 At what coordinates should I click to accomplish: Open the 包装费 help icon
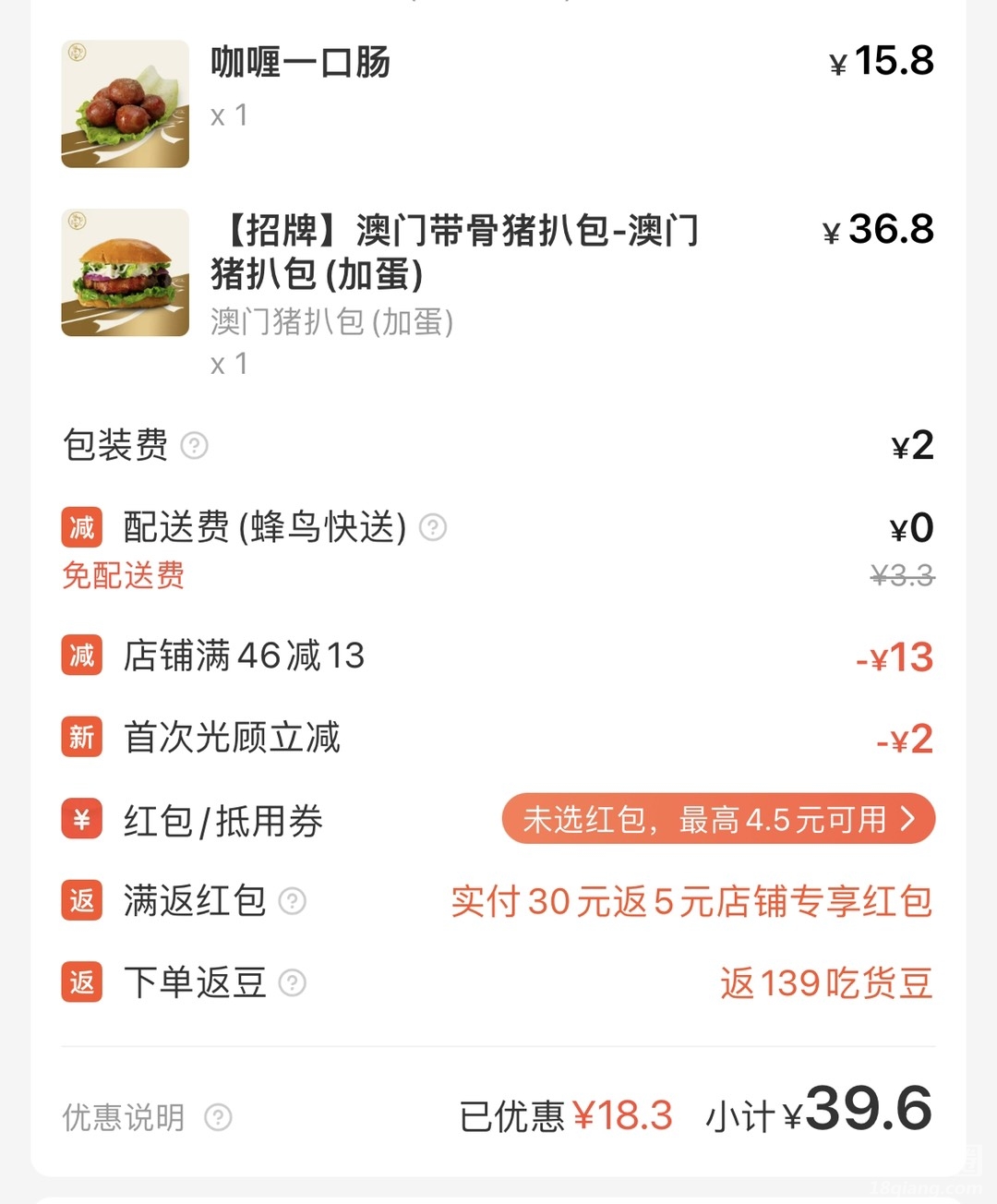point(194,446)
